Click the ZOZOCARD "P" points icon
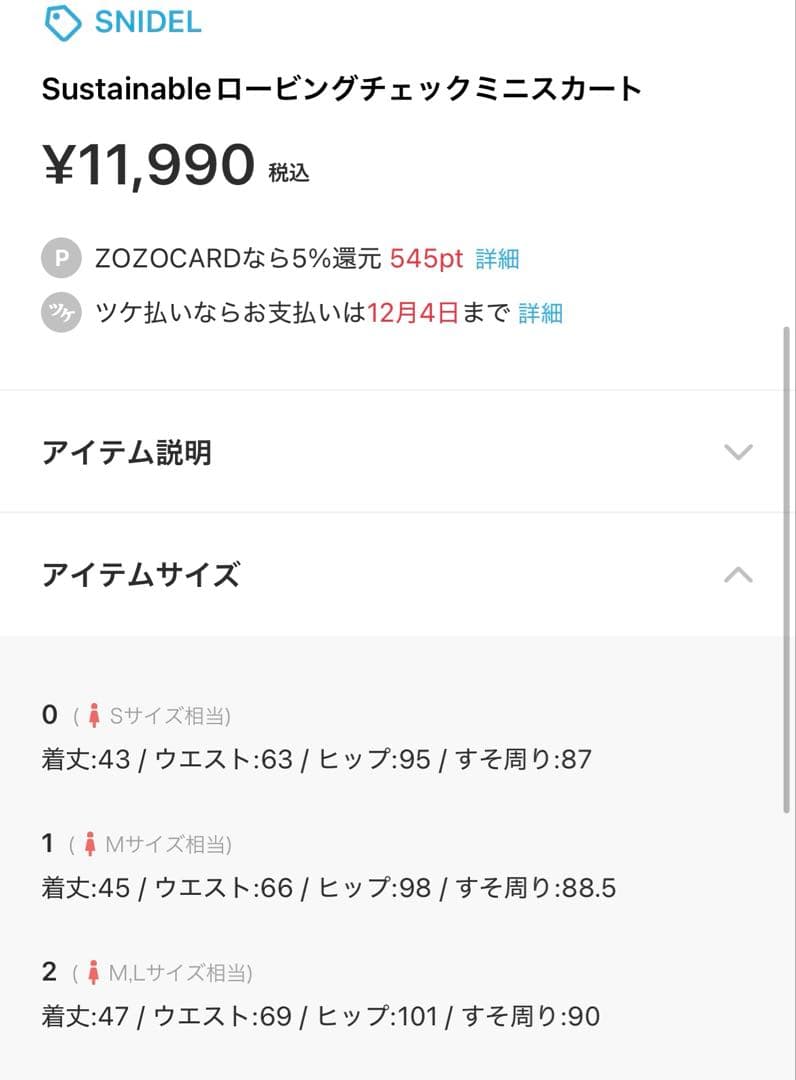The height and width of the screenshot is (1080, 796). click(x=61, y=257)
